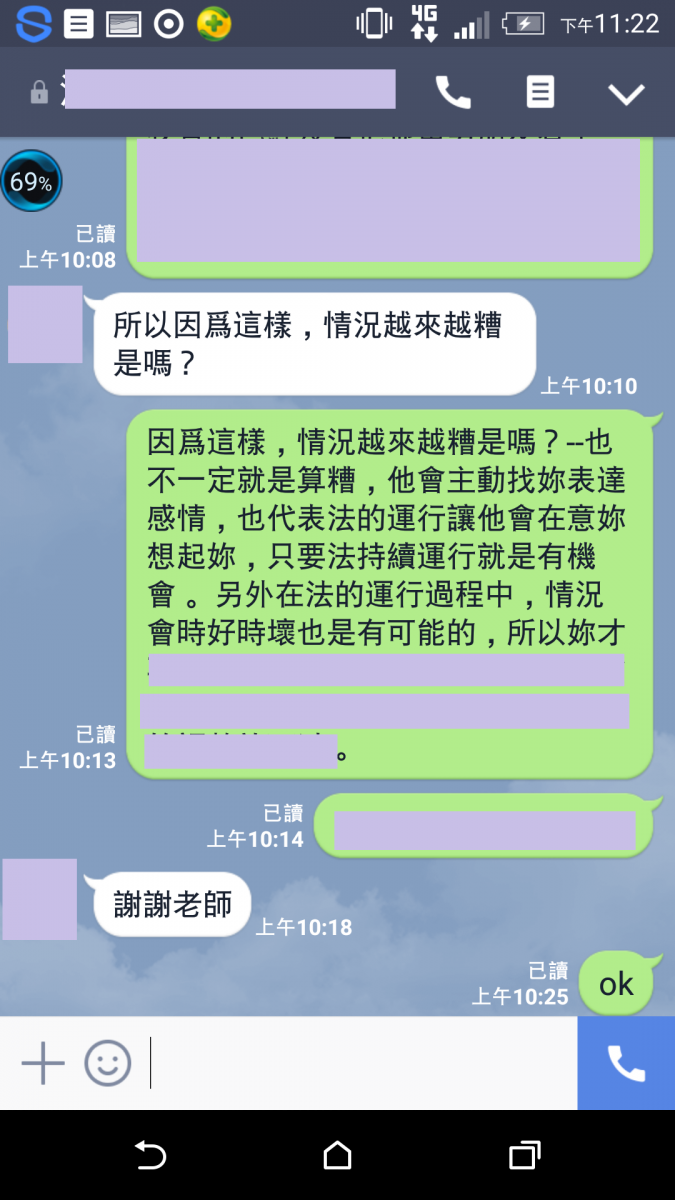Open sender avatar beside 謝謝老師 message
Screen dimensions: 675x1200
pos(40,899)
